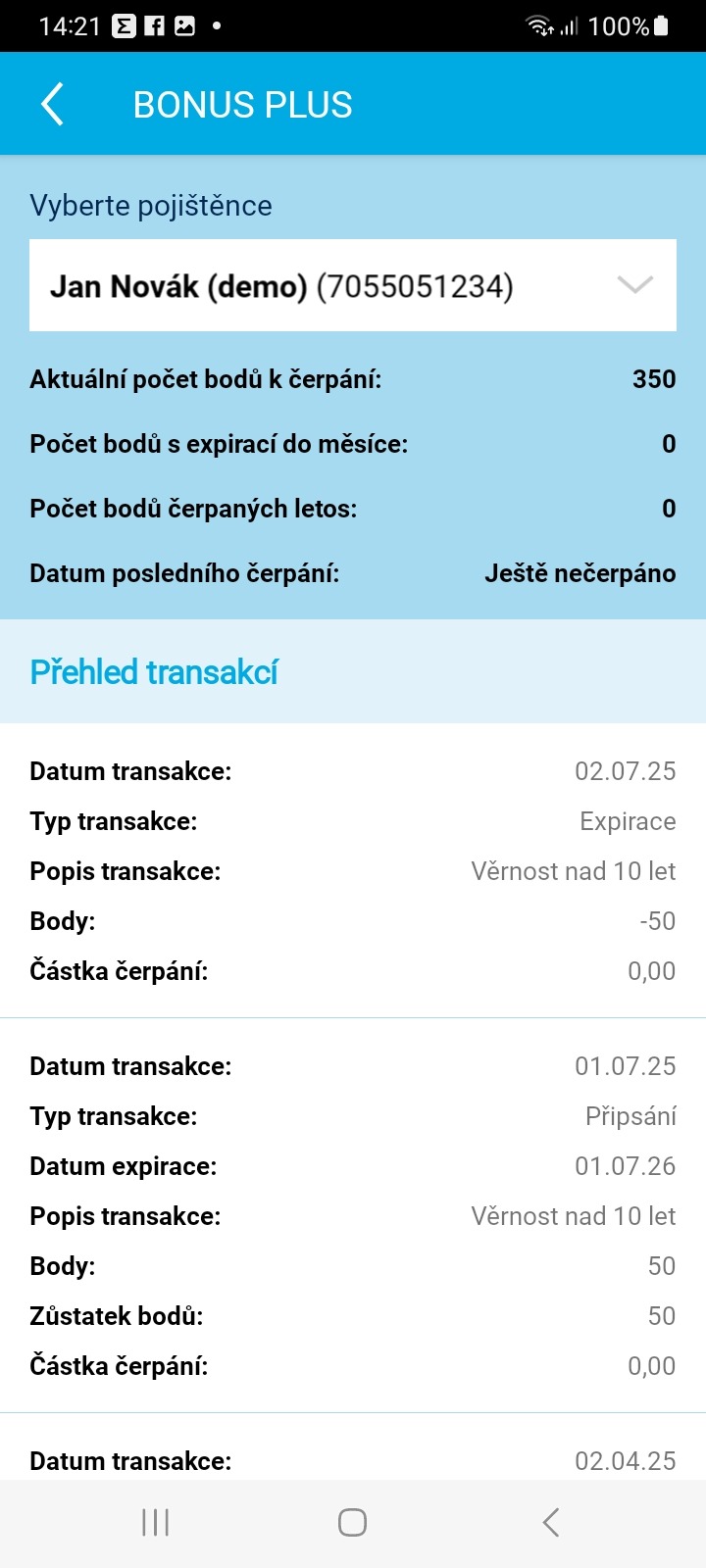Screen dimensions: 706x1568
Task: Tap the Android back navigation key
Action: pos(550,1522)
